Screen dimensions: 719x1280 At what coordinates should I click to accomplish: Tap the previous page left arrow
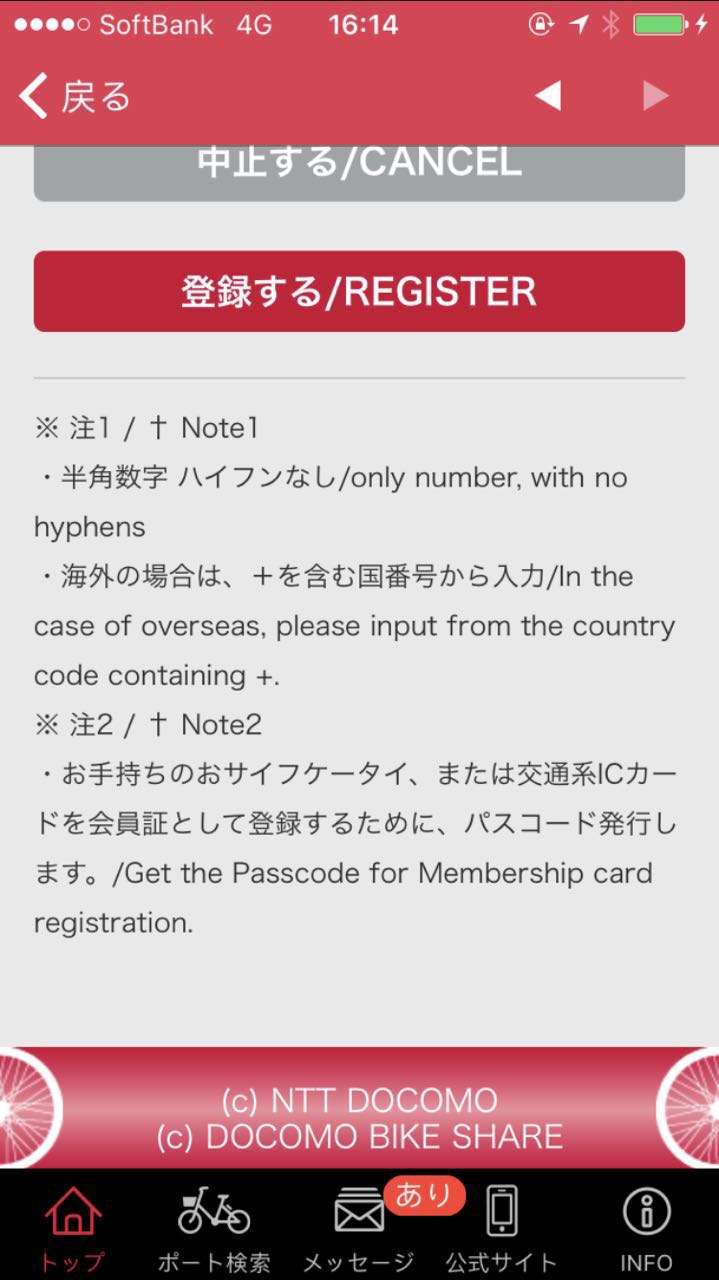click(548, 96)
